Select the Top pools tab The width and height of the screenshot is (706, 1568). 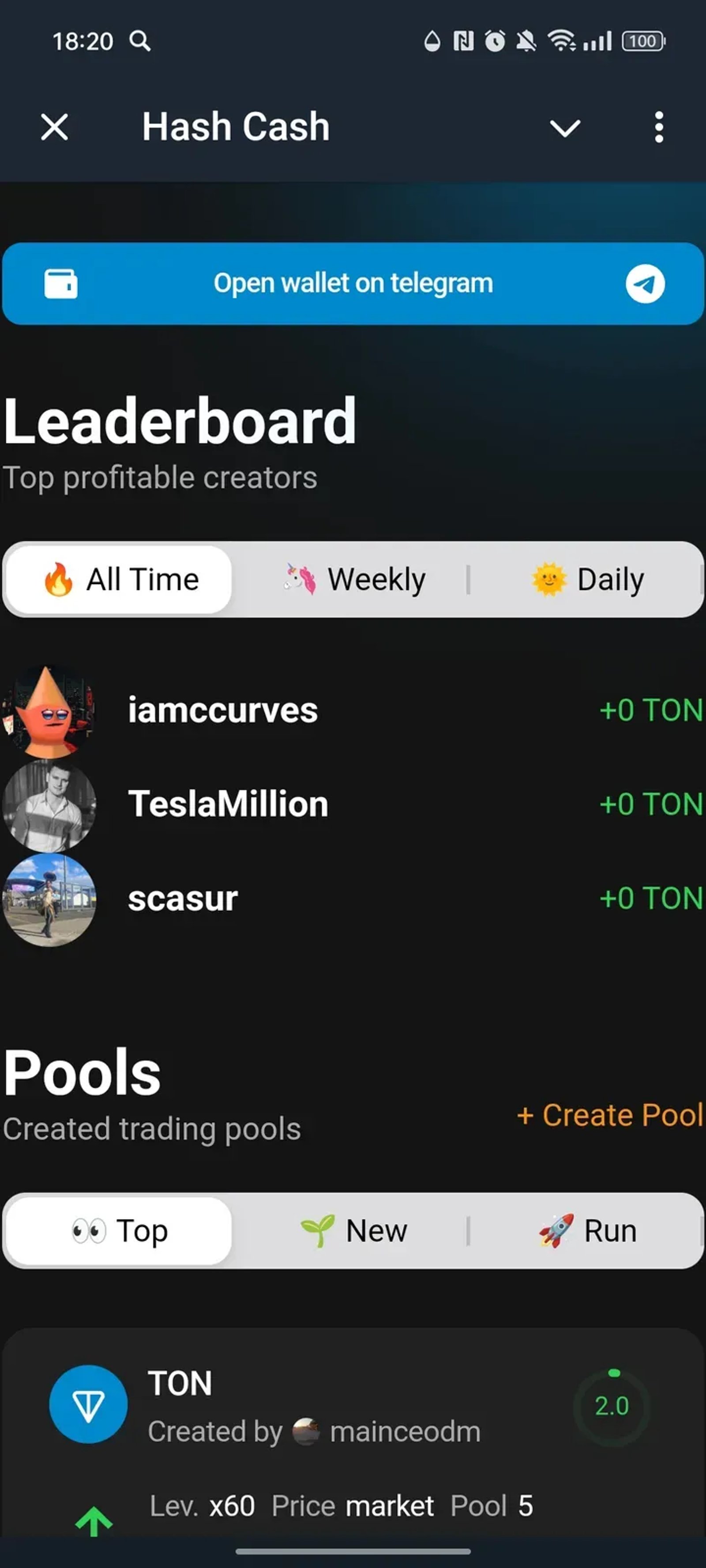click(120, 1231)
